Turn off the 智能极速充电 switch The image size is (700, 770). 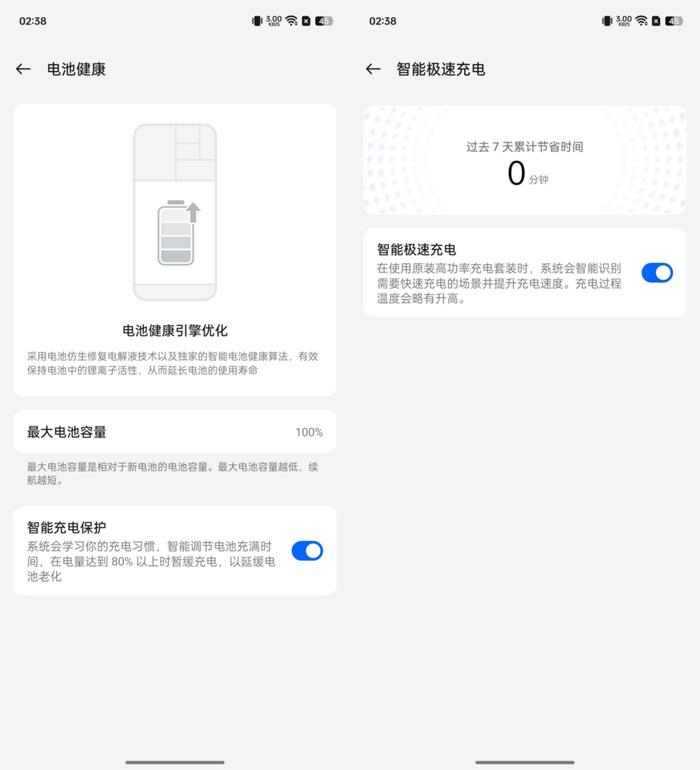click(657, 273)
